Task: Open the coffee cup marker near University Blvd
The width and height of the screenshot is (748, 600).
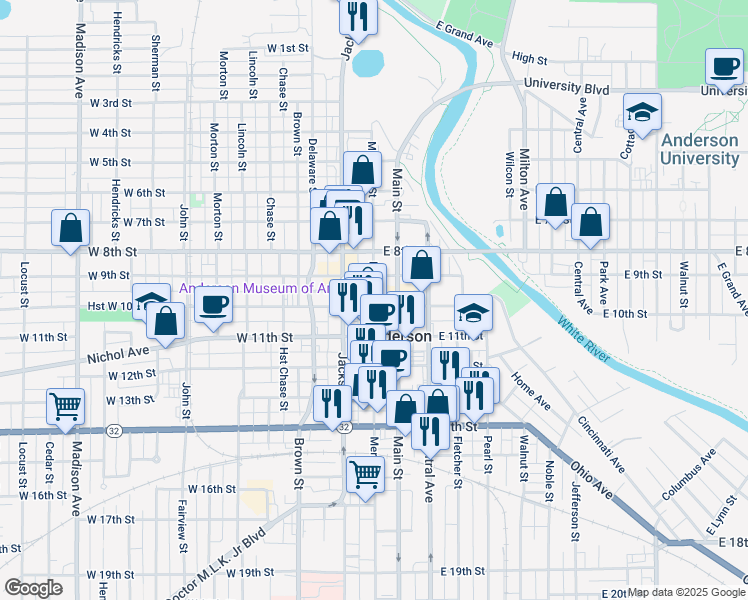Action: pyautogui.click(x=724, y=67)
